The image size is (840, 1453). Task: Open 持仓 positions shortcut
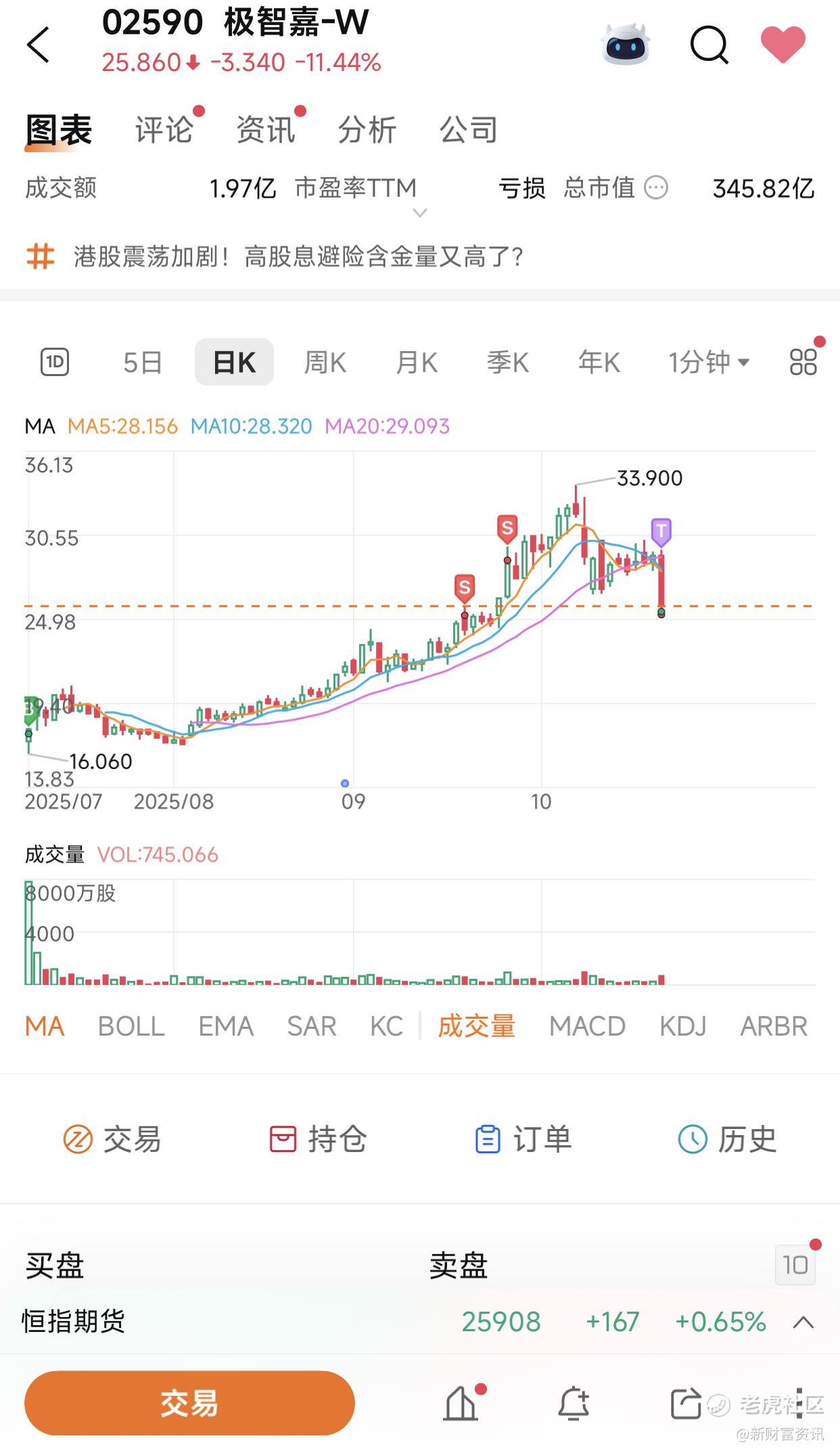[x=318, y=1139]
